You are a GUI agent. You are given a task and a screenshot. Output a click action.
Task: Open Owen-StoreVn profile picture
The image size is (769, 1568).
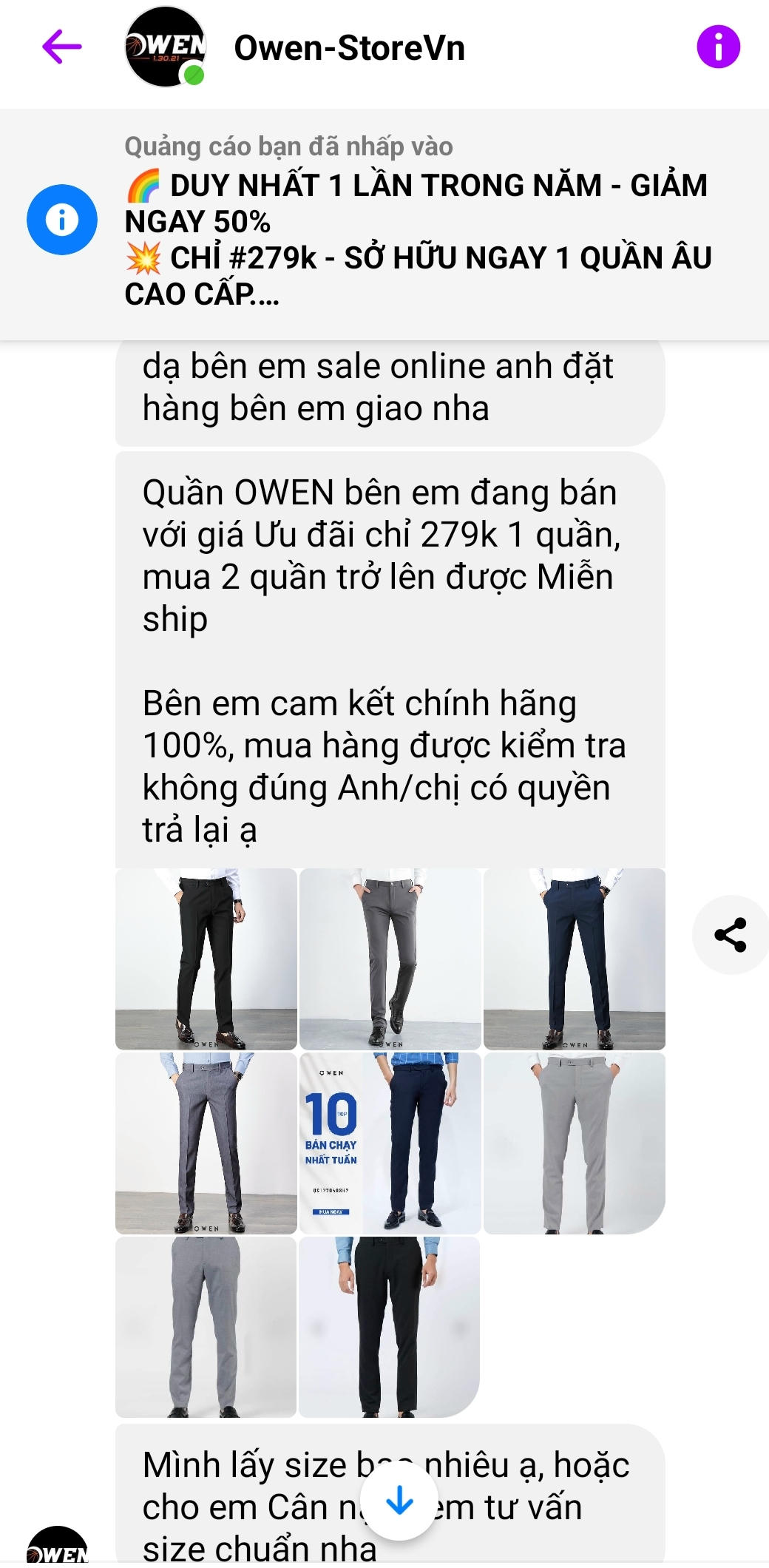click(x=165, y=47)
